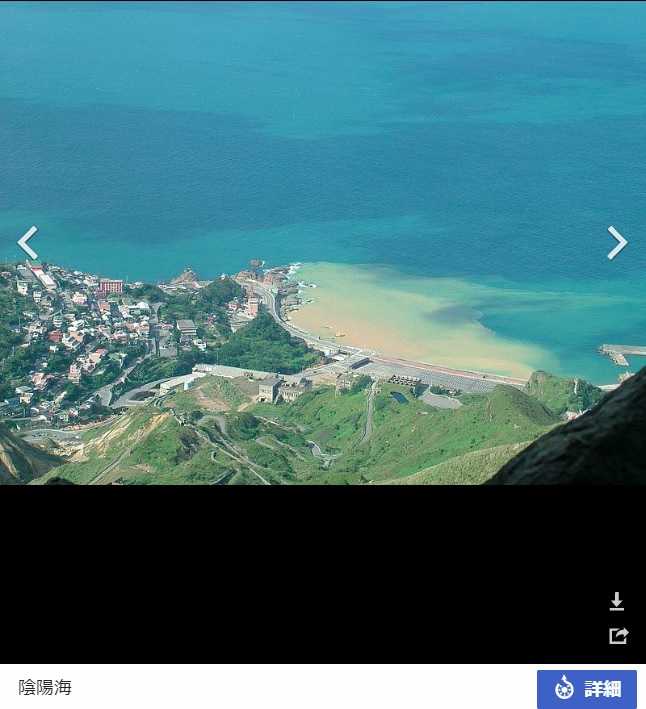Go to the next photo
This screenshot has width=646, height=709.
(x=617, y=242)
